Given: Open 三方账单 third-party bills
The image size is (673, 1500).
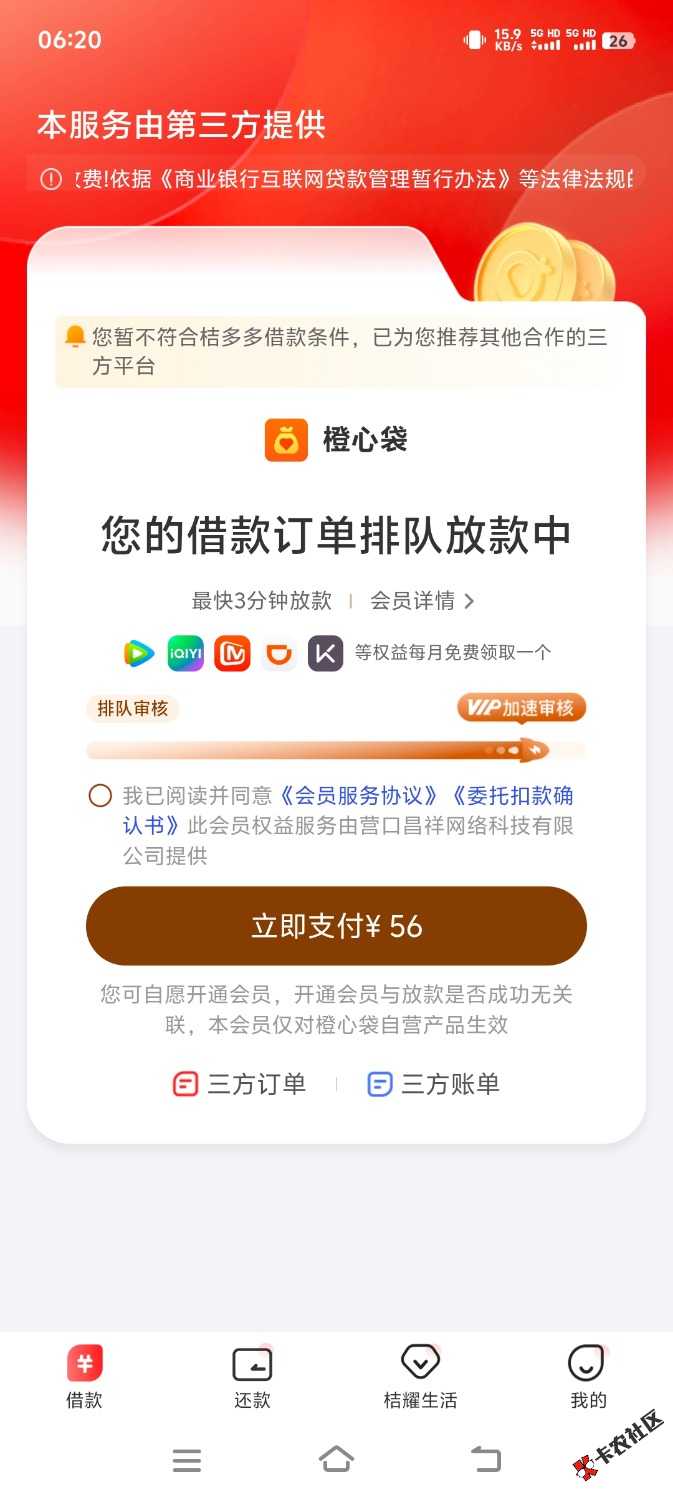Looking at the screenshot, I should pos(434,1084).
